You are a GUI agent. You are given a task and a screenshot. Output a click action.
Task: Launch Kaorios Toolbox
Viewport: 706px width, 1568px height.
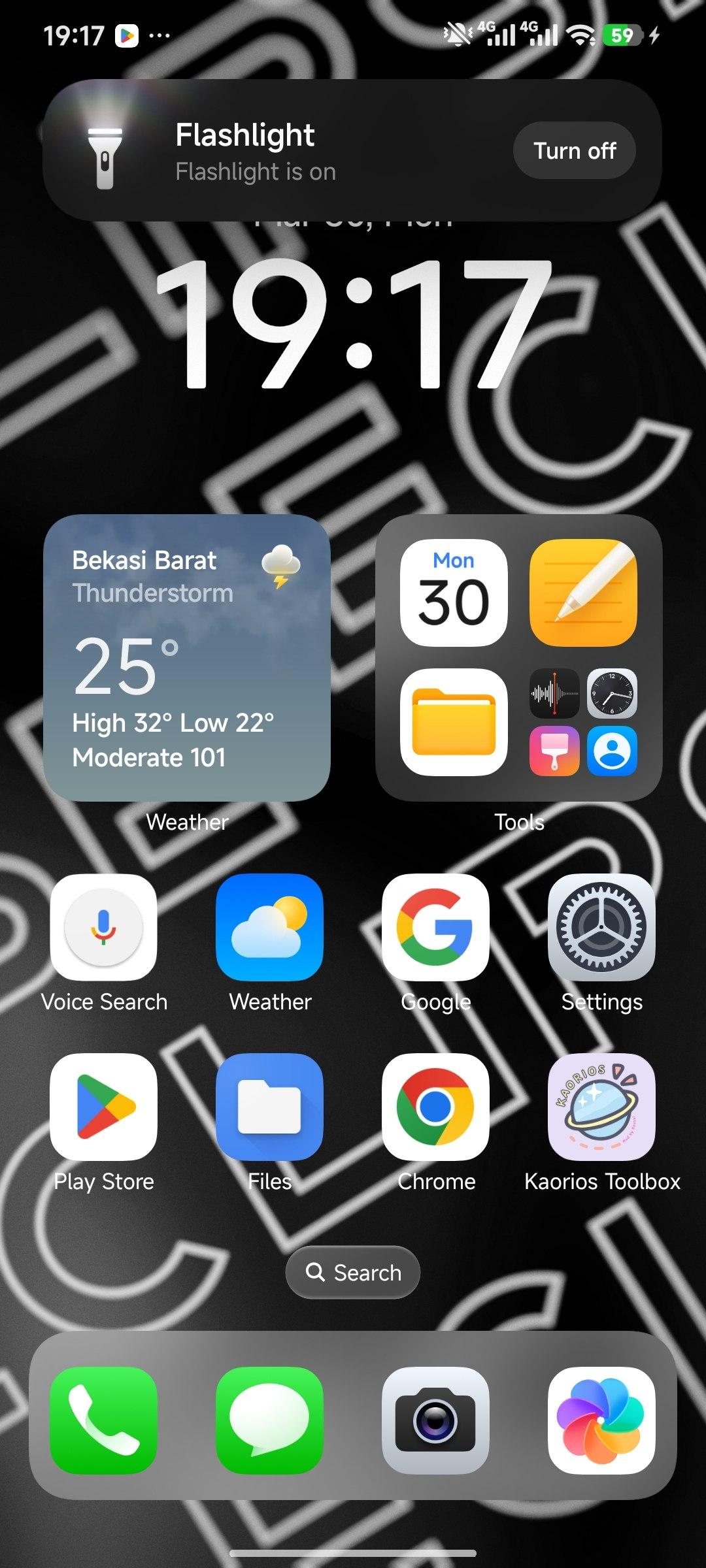pyautogui.click(x=601, y=1107)
